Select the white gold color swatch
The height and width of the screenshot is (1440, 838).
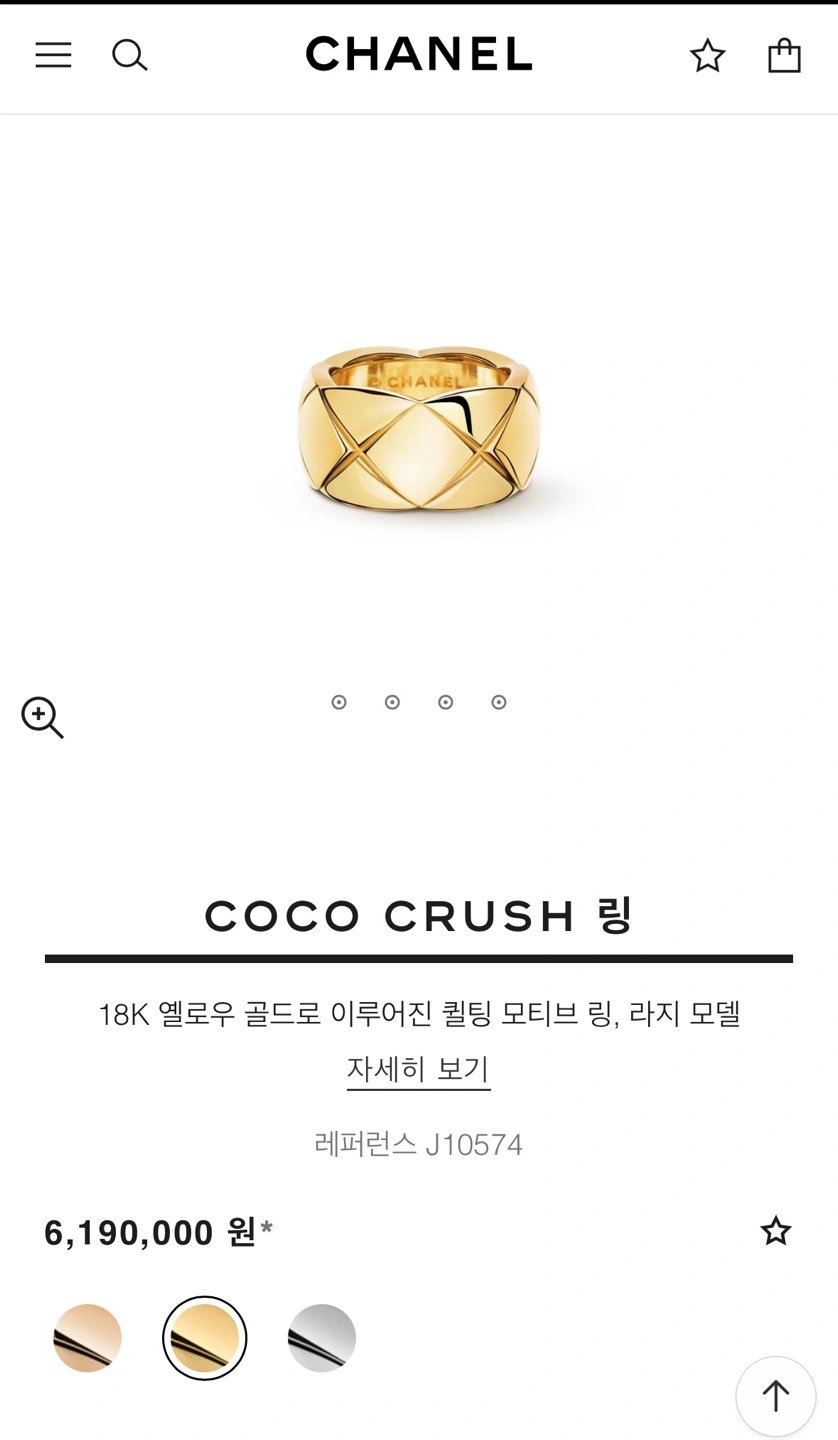click(322, 1338)
